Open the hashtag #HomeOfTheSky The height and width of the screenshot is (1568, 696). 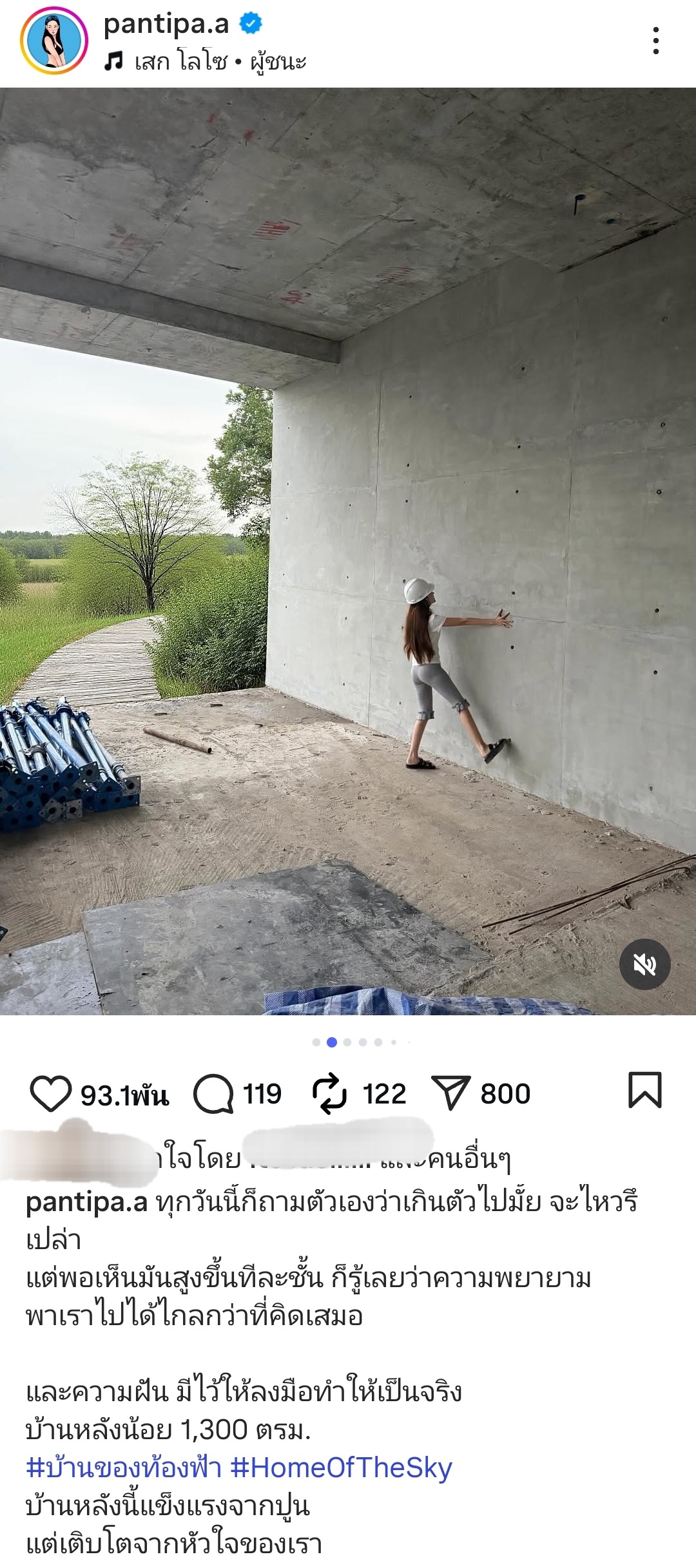tap(341, 1468)
